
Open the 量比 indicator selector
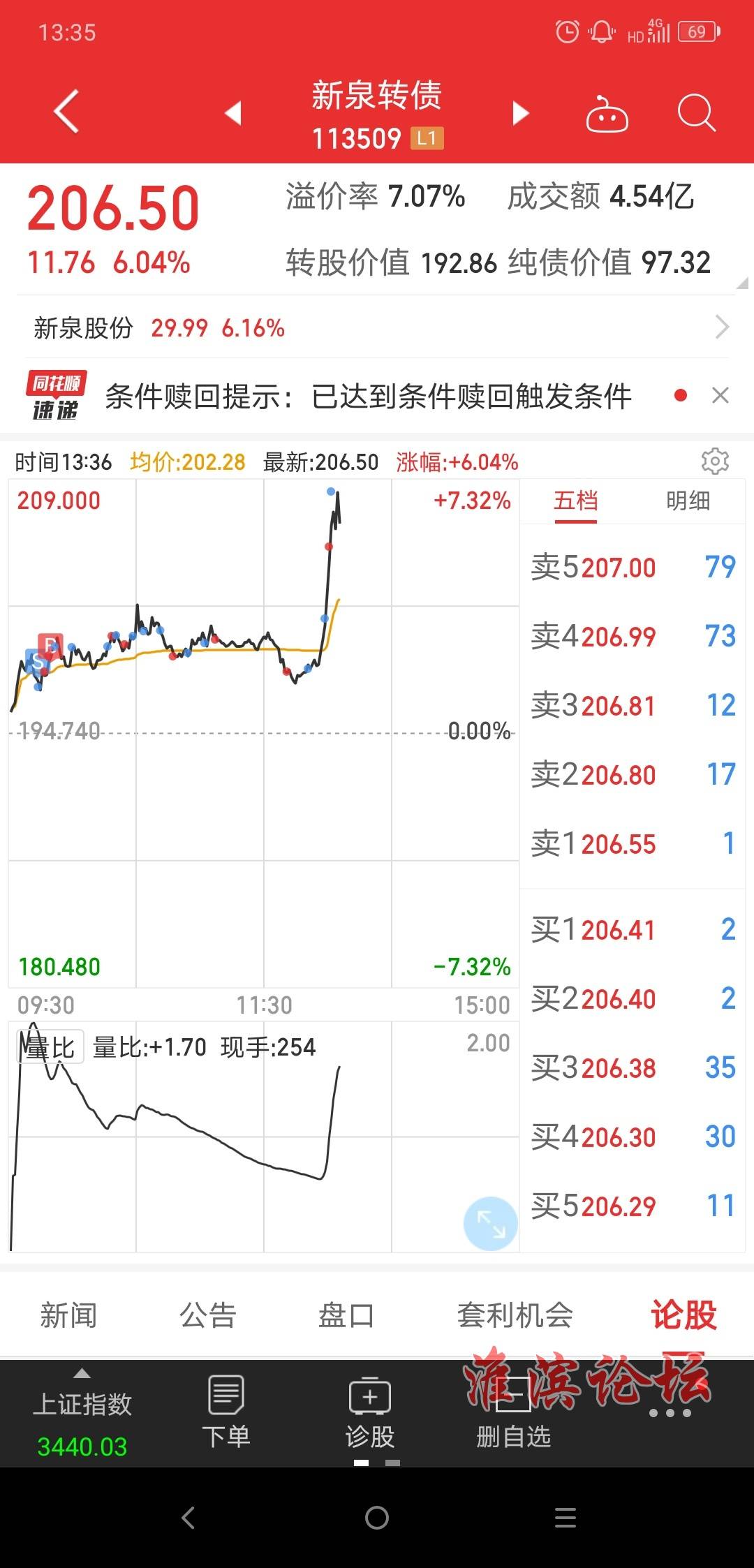[x=50, y=1047]
